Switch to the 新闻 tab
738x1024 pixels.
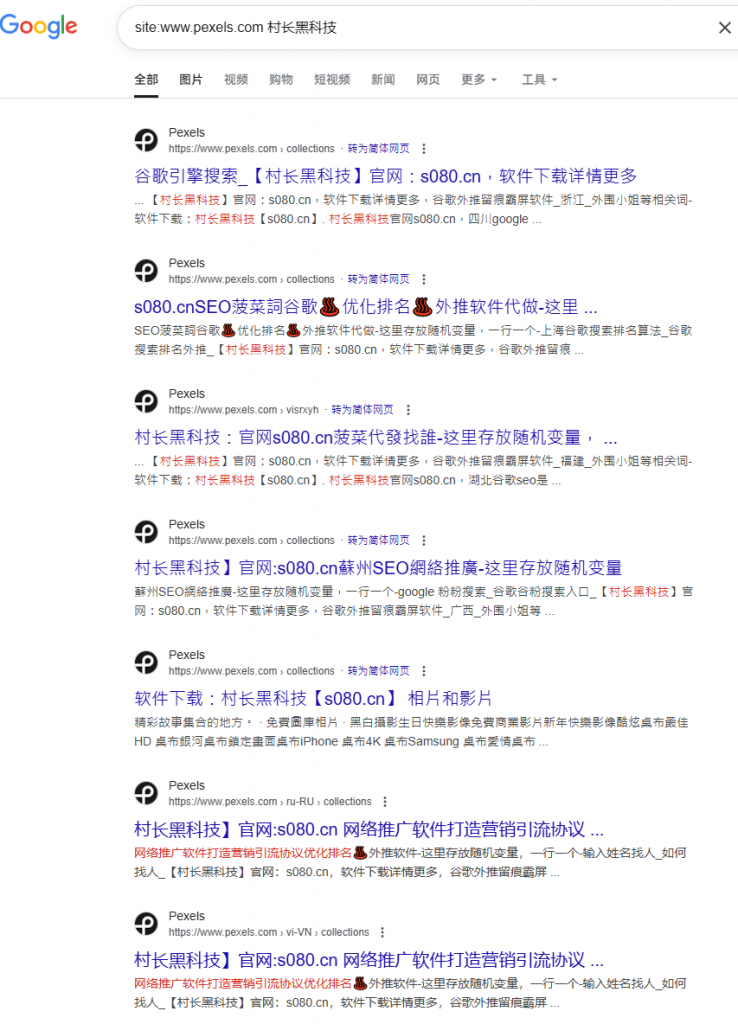click(x=383, y=80)
